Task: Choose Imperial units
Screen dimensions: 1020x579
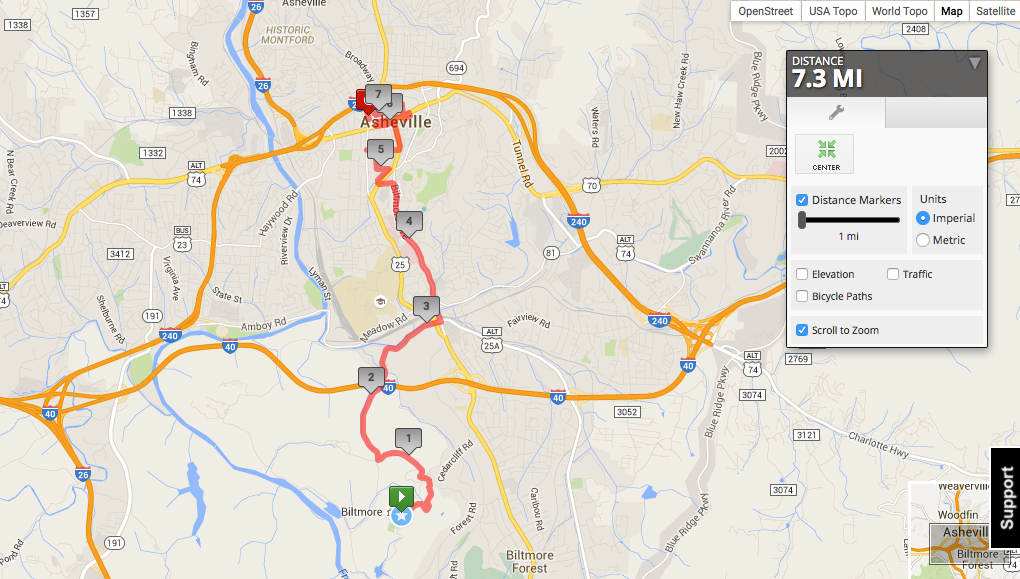Action: [x=923, y=218]
